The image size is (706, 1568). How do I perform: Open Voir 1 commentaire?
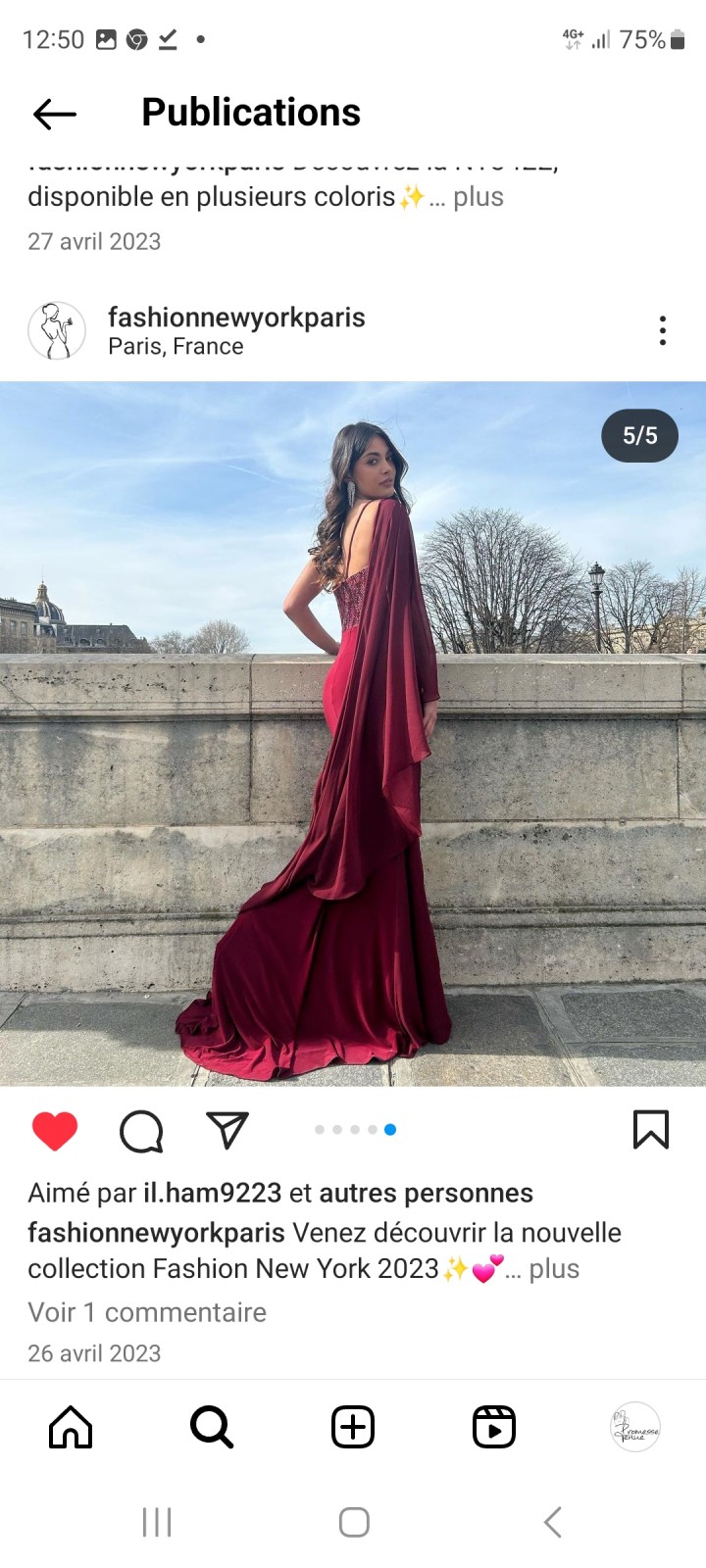147,1312
